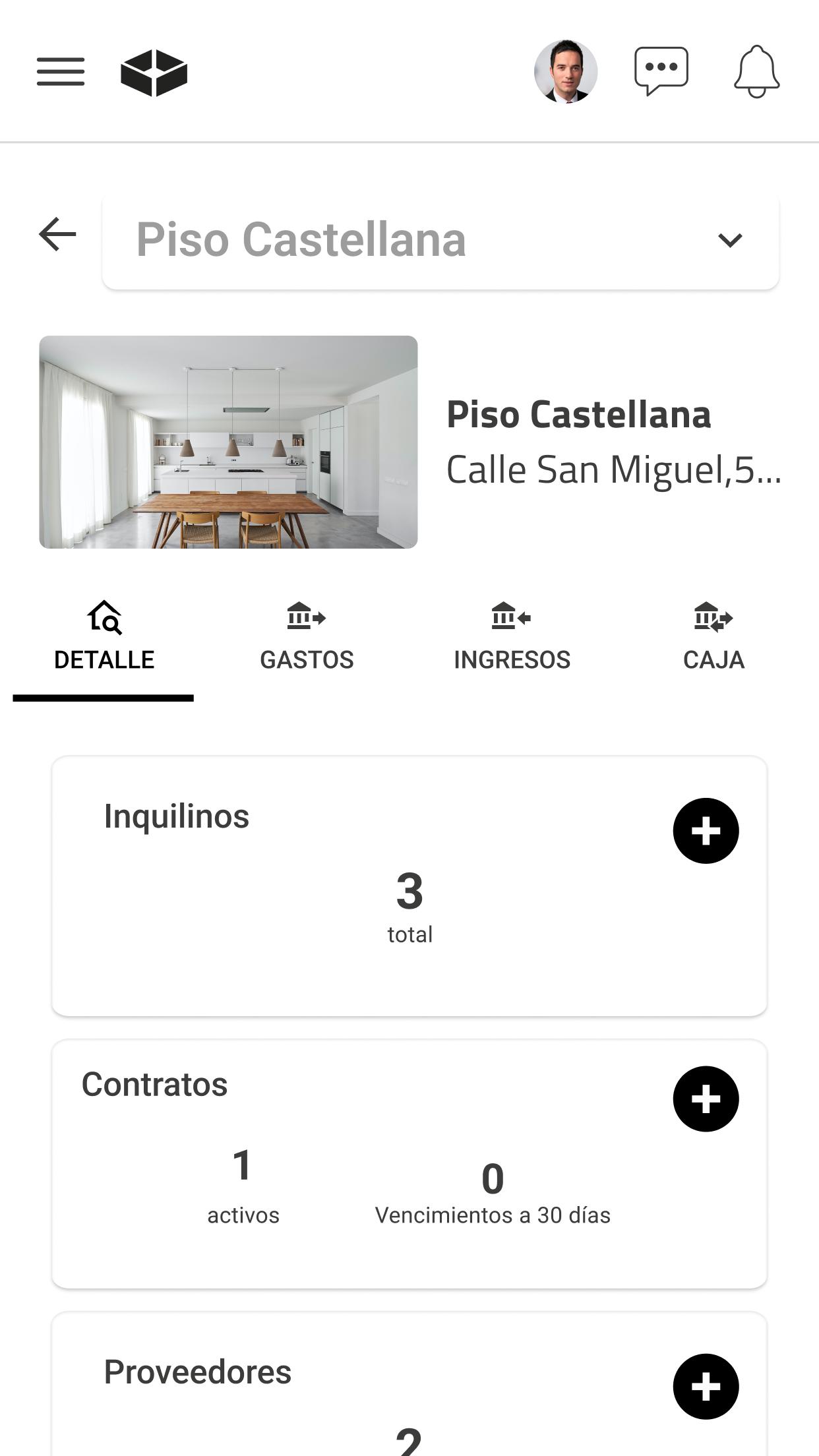View the Piso Castellana property photo
Image resolution: width=819 pixels, height=1456 pixels.
click(x=228, y=442)
